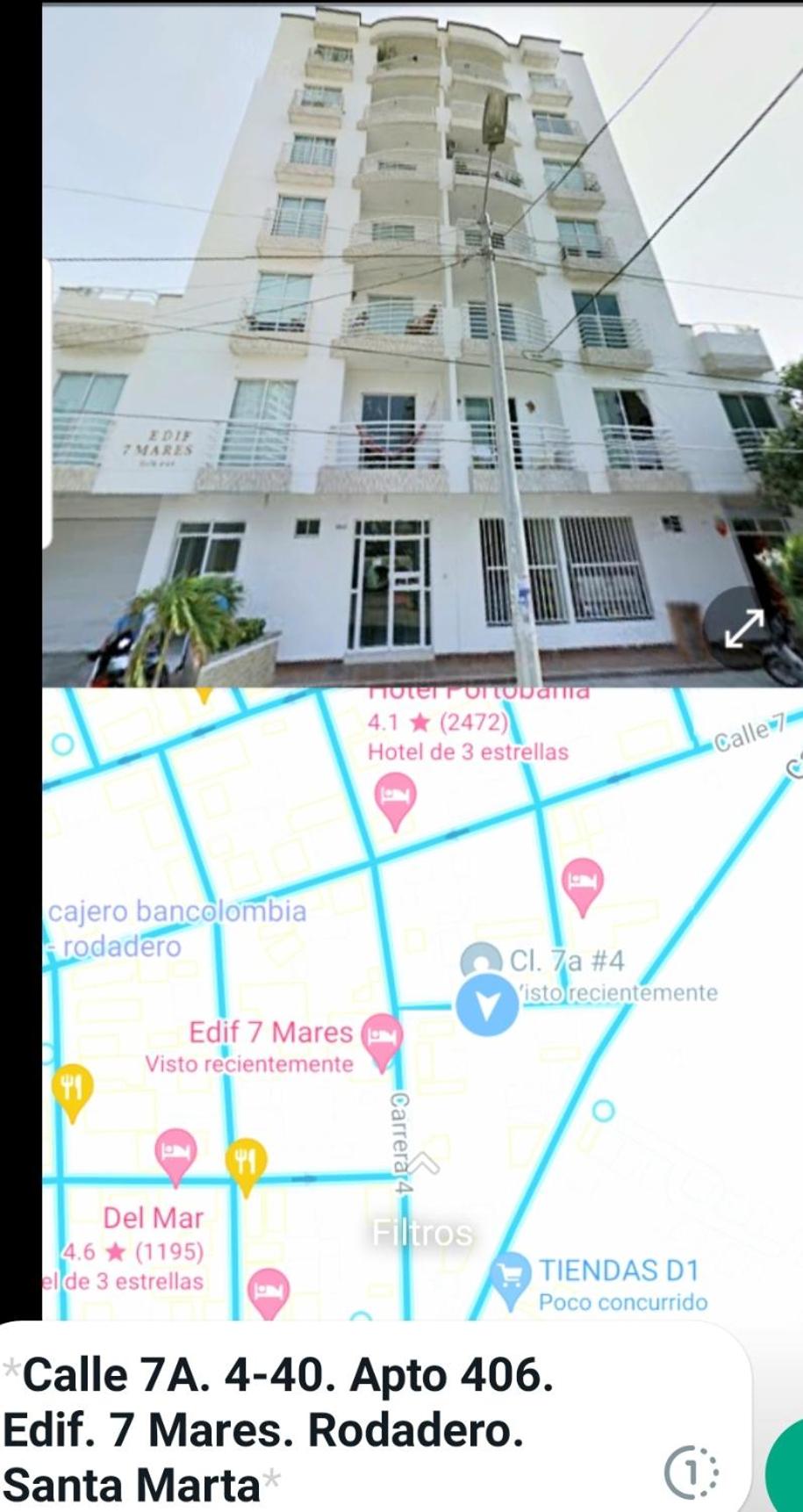Toggle the view once icon
The width and height of the screenshot is (803, 1512).
point(692,1471)
